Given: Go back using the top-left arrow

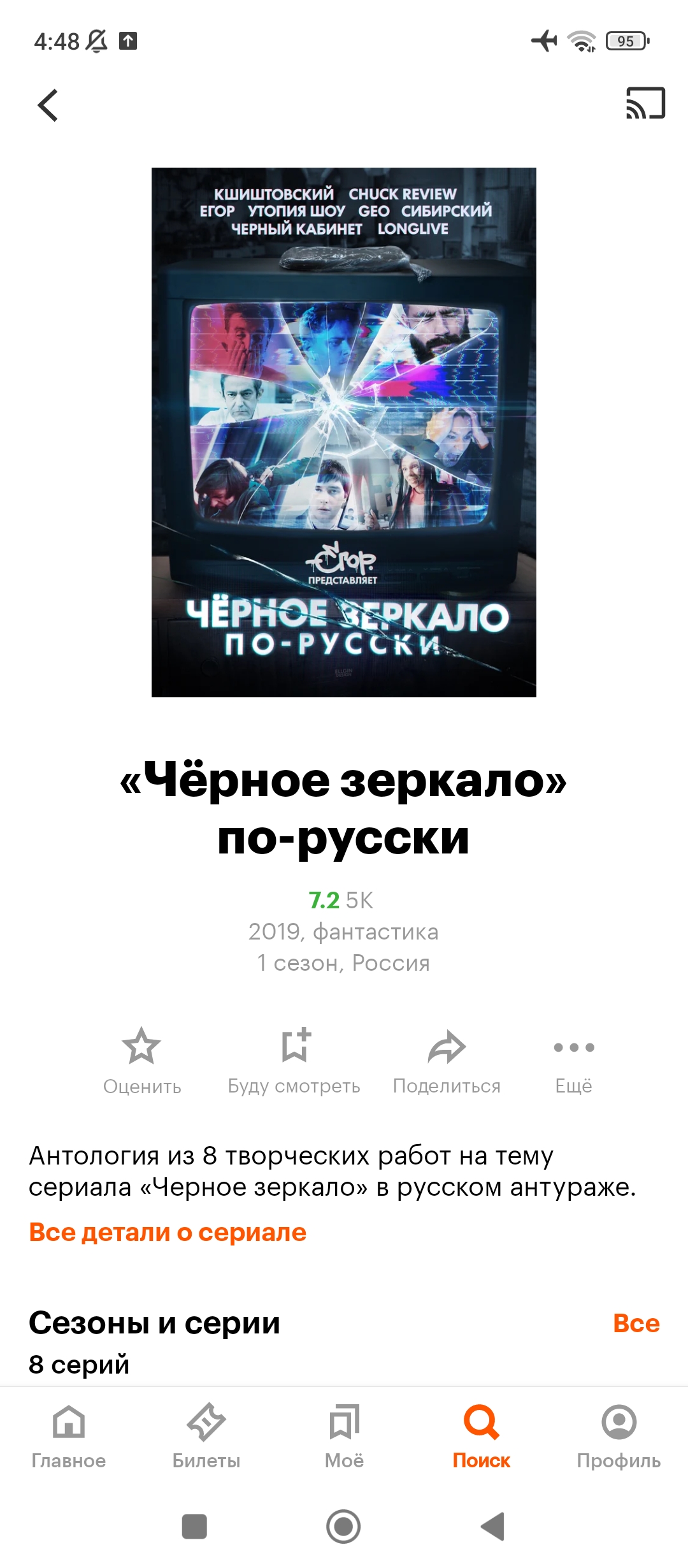Looking at the screenshot, I should [48, 105].
